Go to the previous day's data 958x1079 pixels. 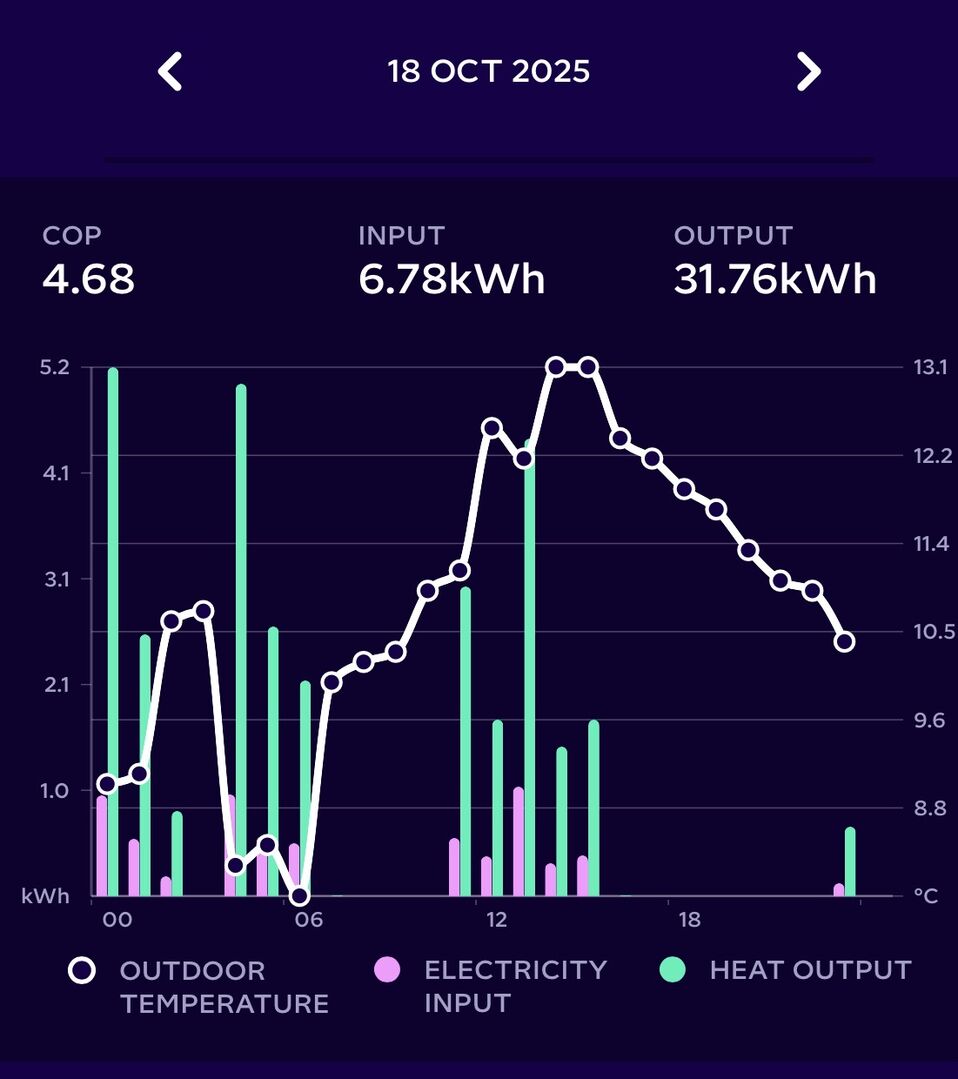[171, 72]
